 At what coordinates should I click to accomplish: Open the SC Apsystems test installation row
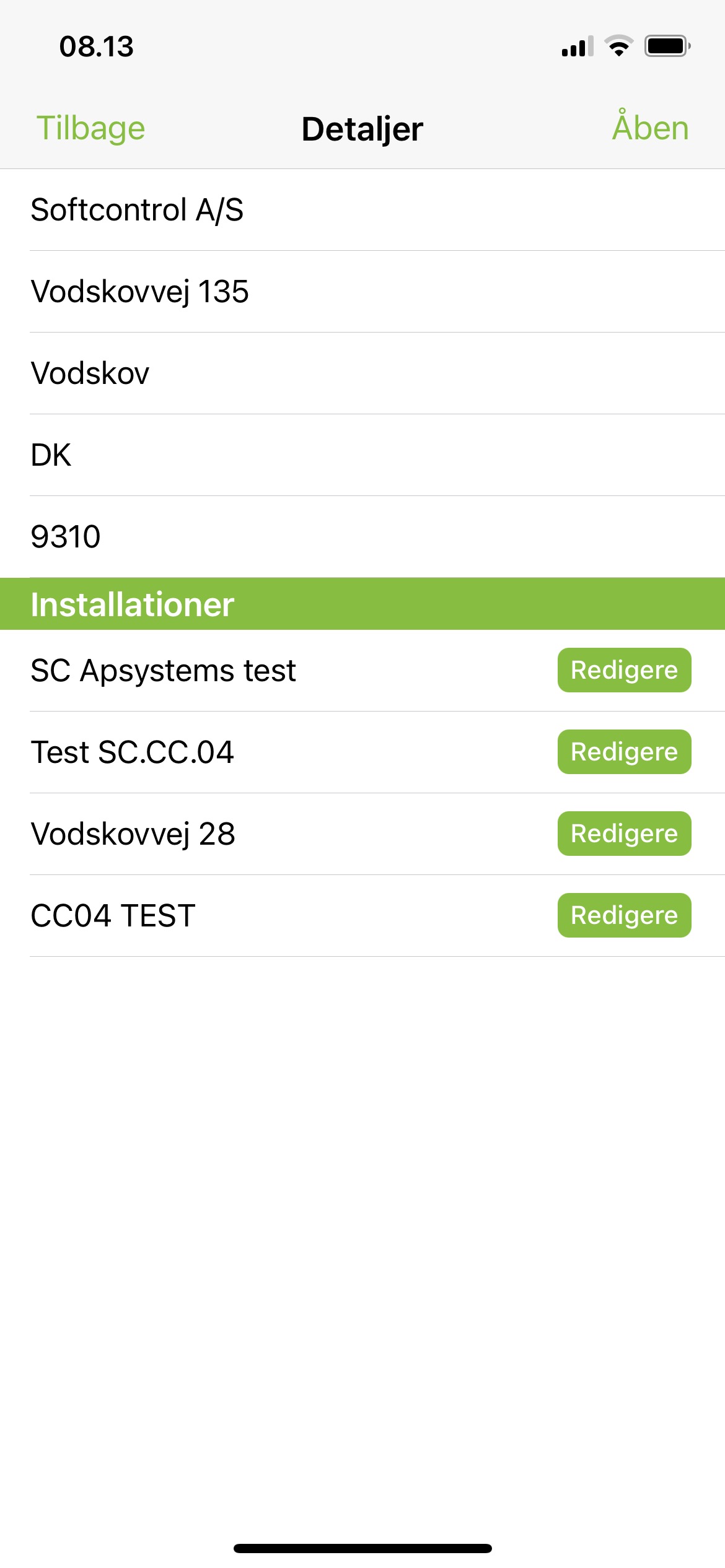pos(164,669)
